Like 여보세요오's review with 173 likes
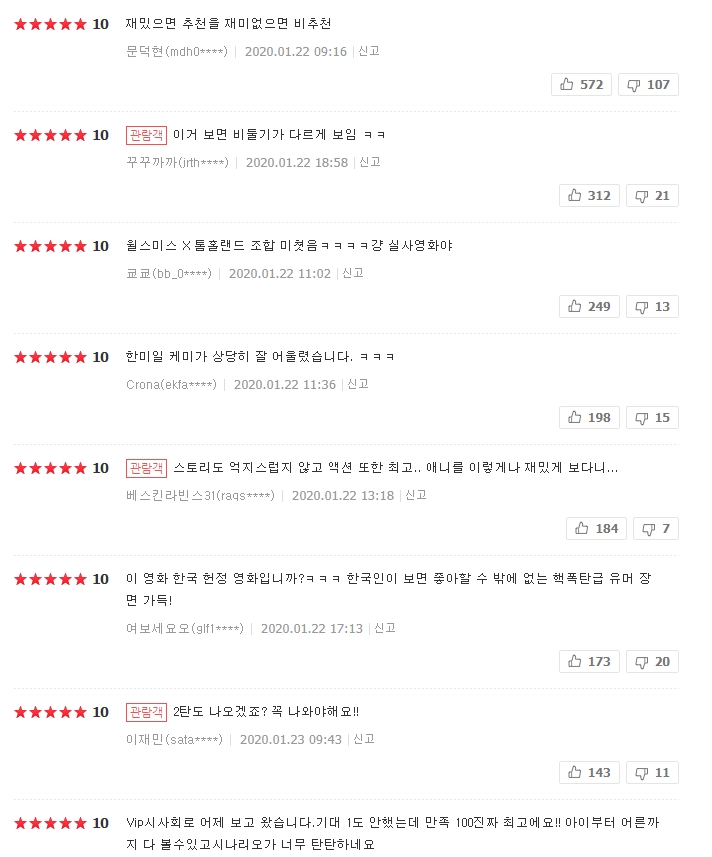Viewport: 712px width, 857px height. pyautogui.click(x=589, y=662)
